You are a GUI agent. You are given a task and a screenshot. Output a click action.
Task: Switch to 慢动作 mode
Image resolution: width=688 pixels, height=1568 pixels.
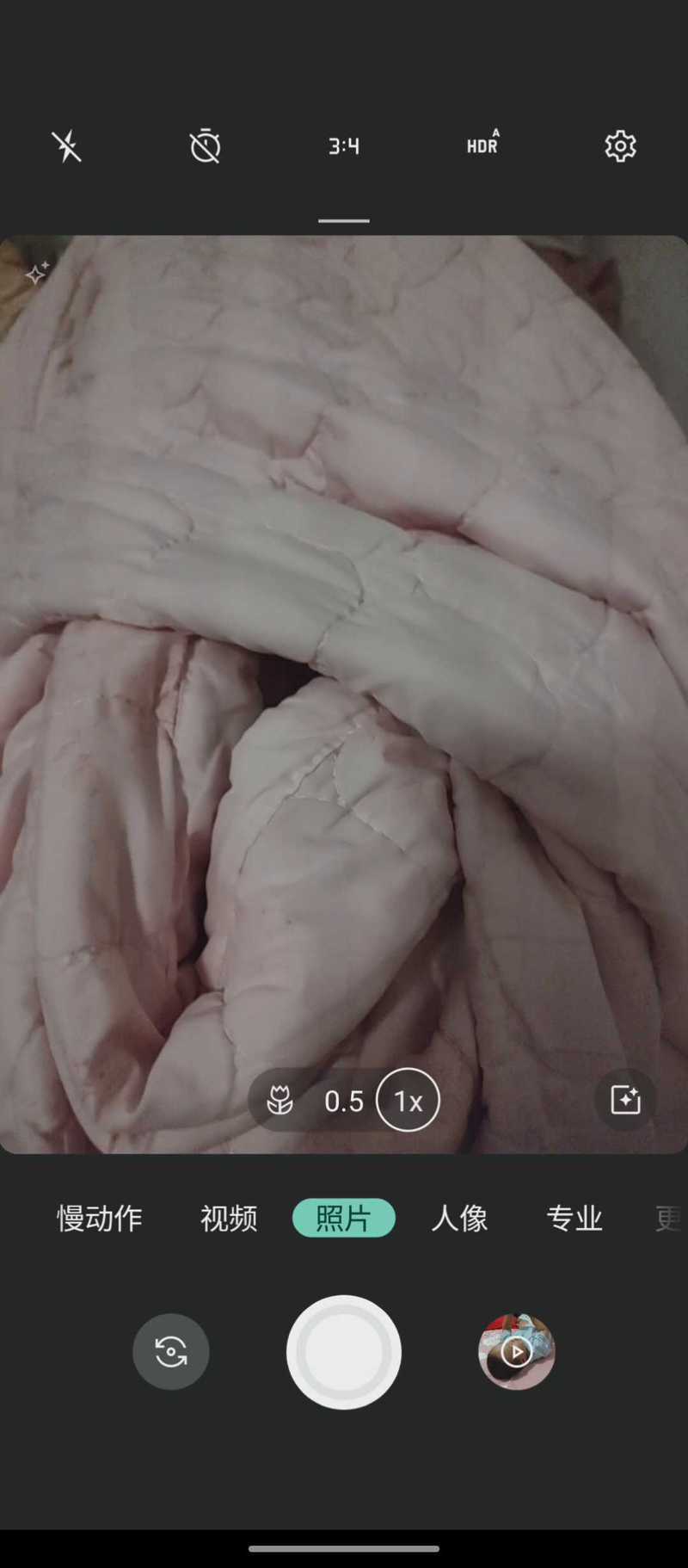tap(100, 1218)
